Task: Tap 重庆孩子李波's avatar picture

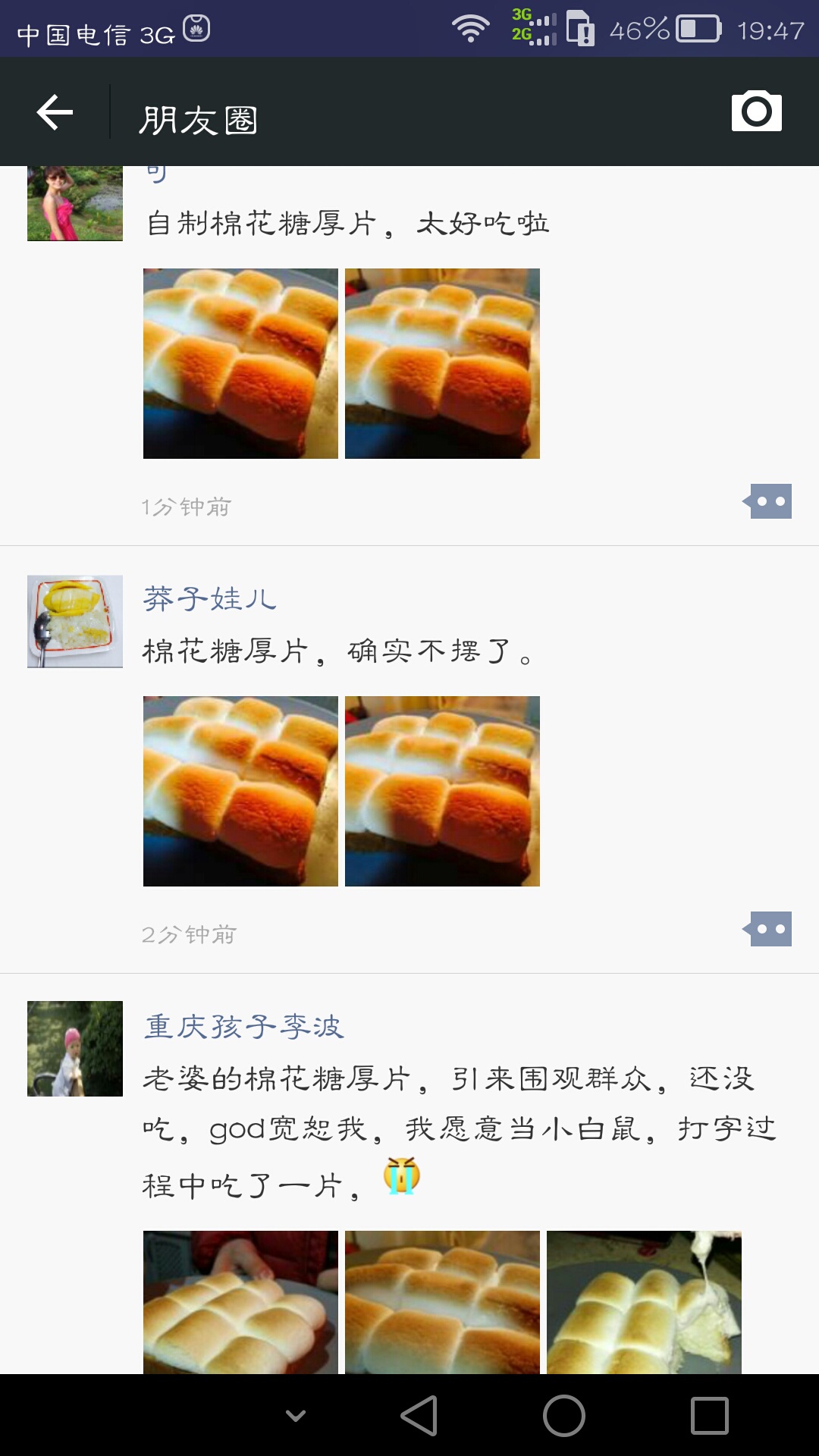Action: click(75, 1048)
